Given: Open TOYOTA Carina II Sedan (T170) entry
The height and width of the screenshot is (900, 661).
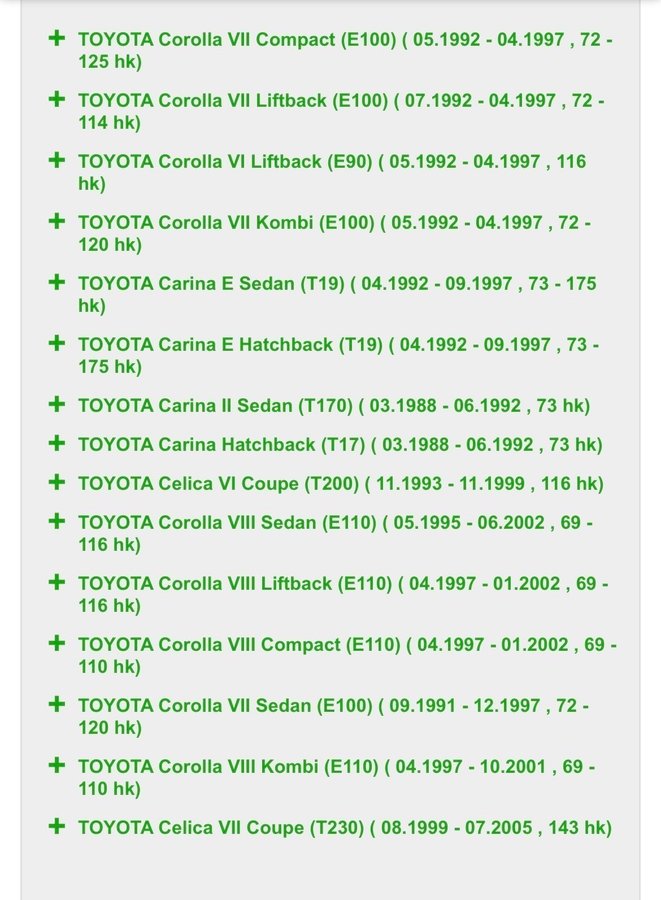Looking at the screenshot, I should pyautogui.click(x=57, y=405).
